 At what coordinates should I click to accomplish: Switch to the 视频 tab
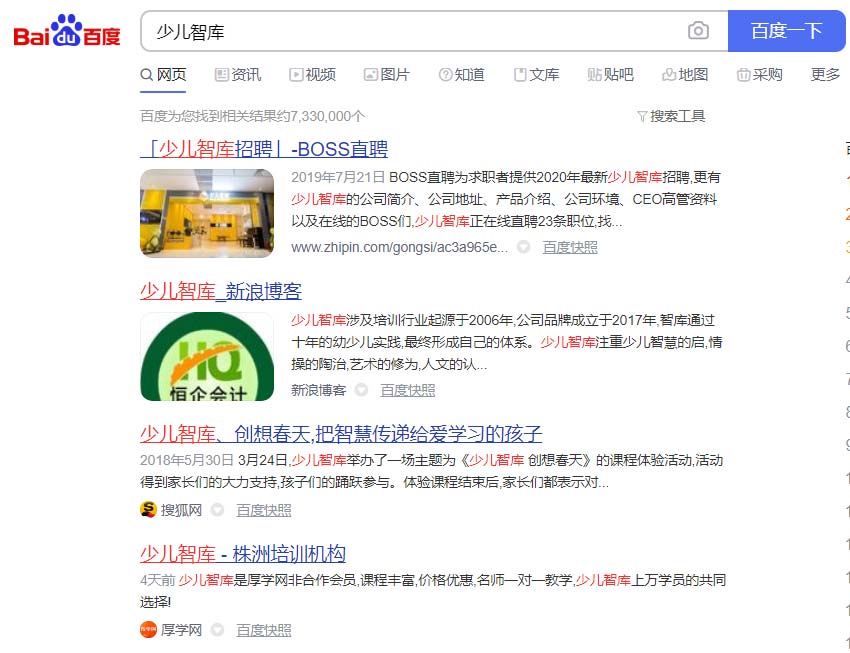click(312, 75)
